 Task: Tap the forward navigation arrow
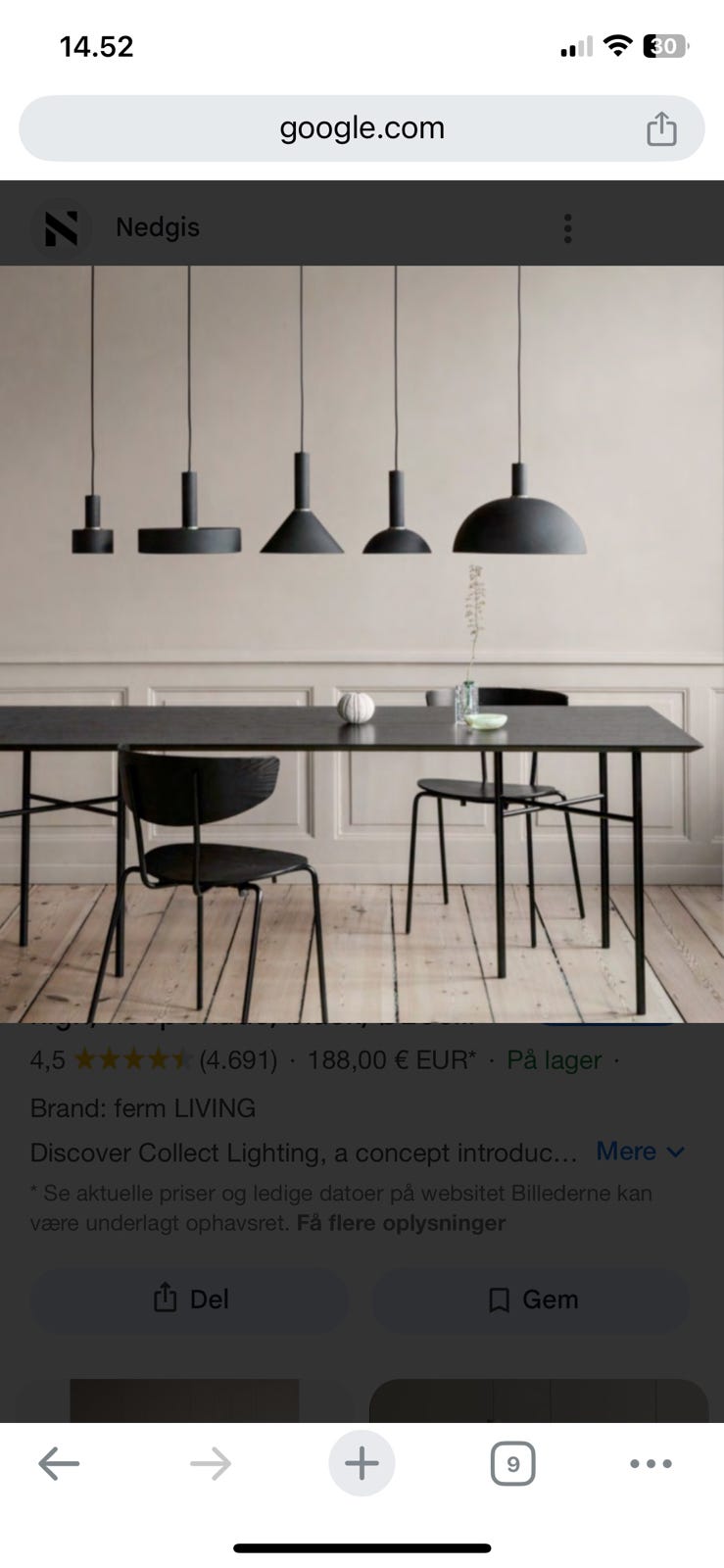click(210, 1463)
